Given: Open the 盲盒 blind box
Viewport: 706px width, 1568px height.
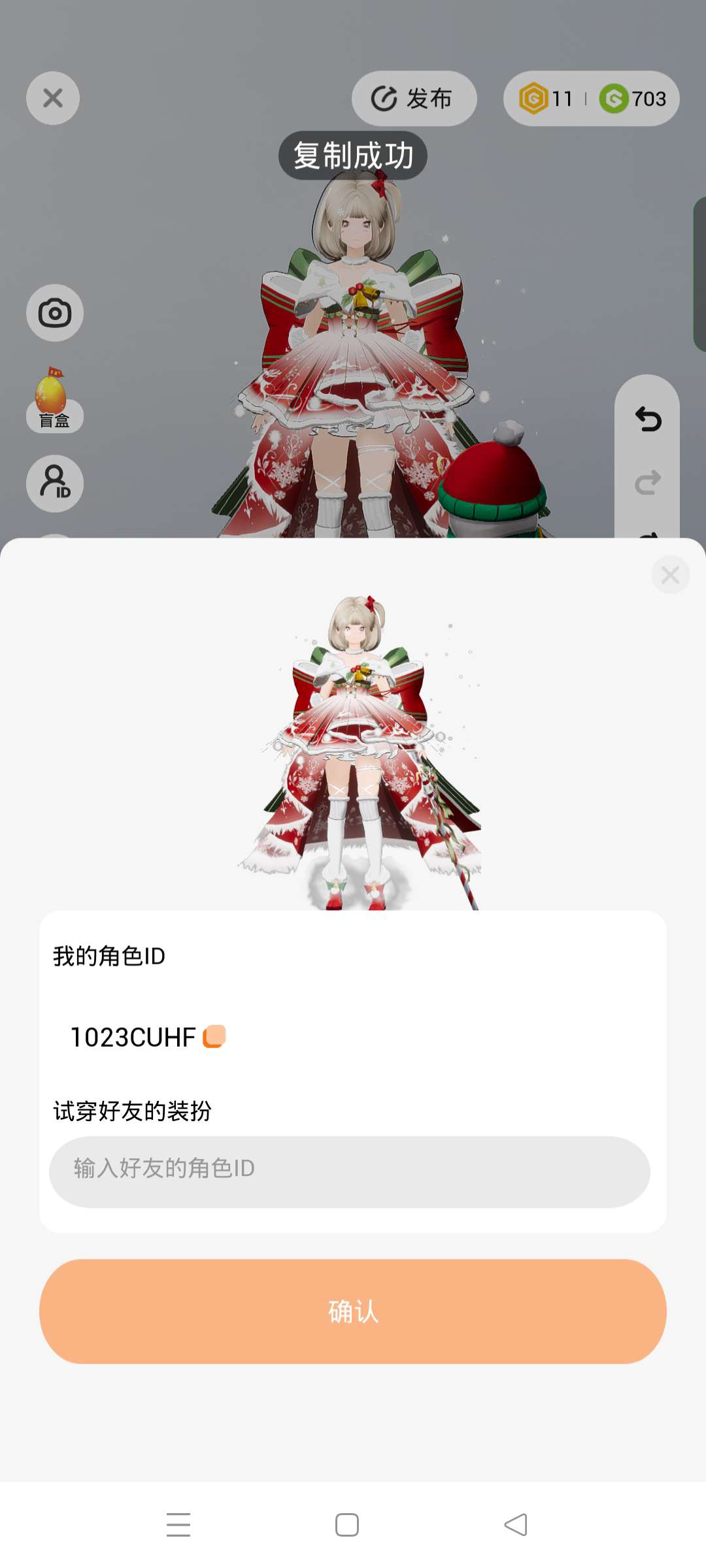Looking at the screenshot, I should [x=54, y=401].
